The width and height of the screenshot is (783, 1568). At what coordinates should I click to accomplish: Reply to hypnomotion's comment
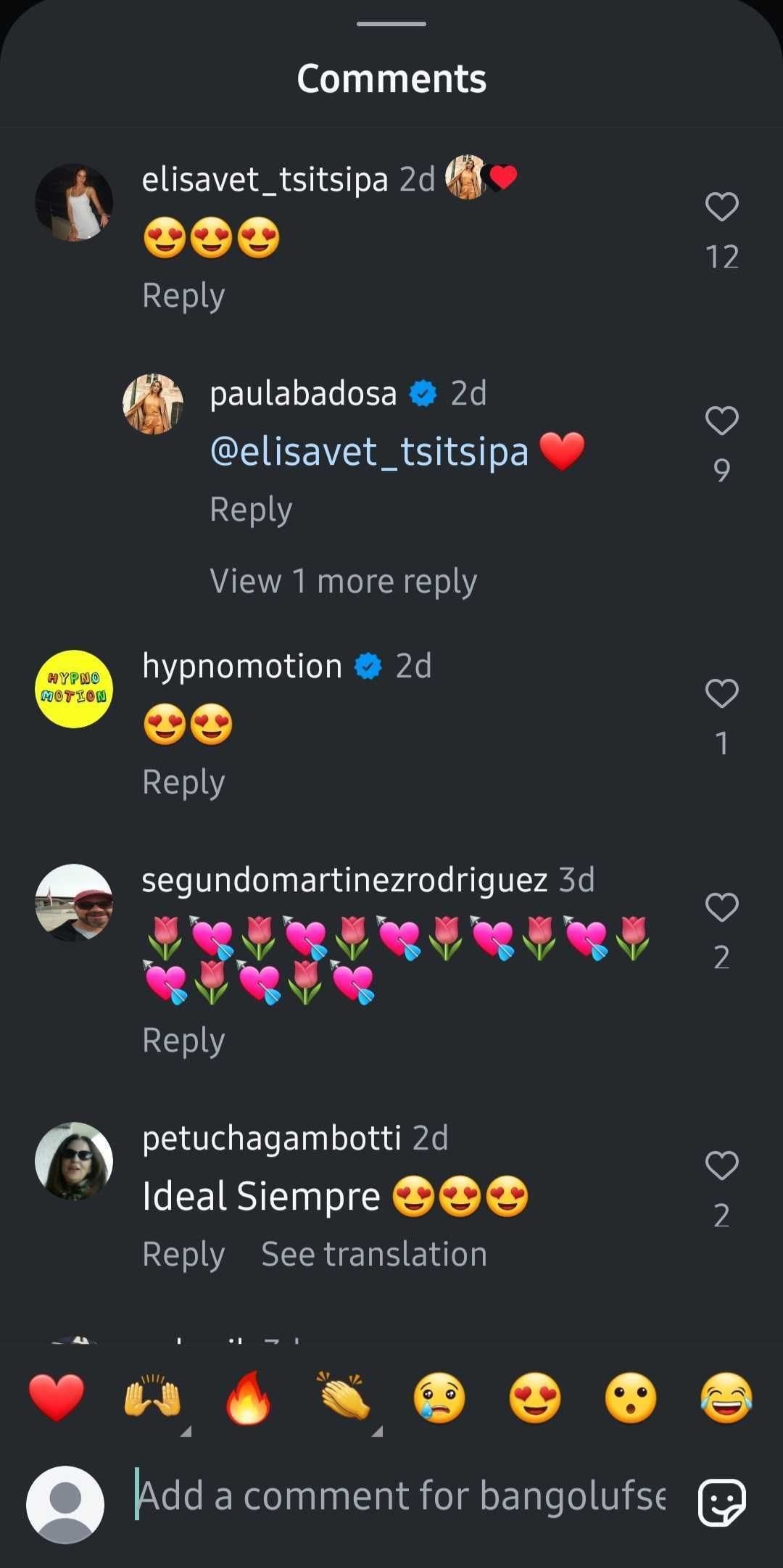[183, 783]
